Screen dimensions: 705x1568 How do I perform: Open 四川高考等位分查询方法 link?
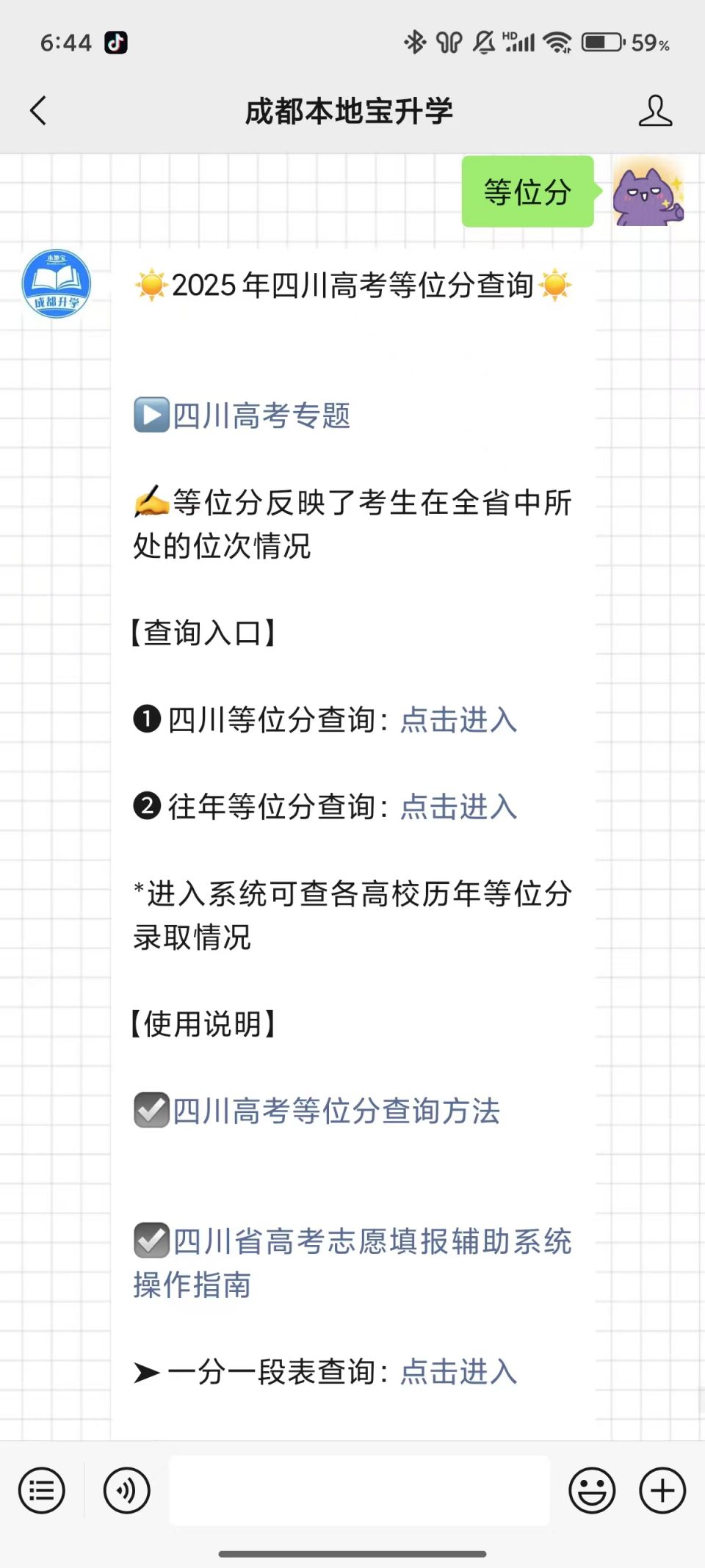[336, 1111]
